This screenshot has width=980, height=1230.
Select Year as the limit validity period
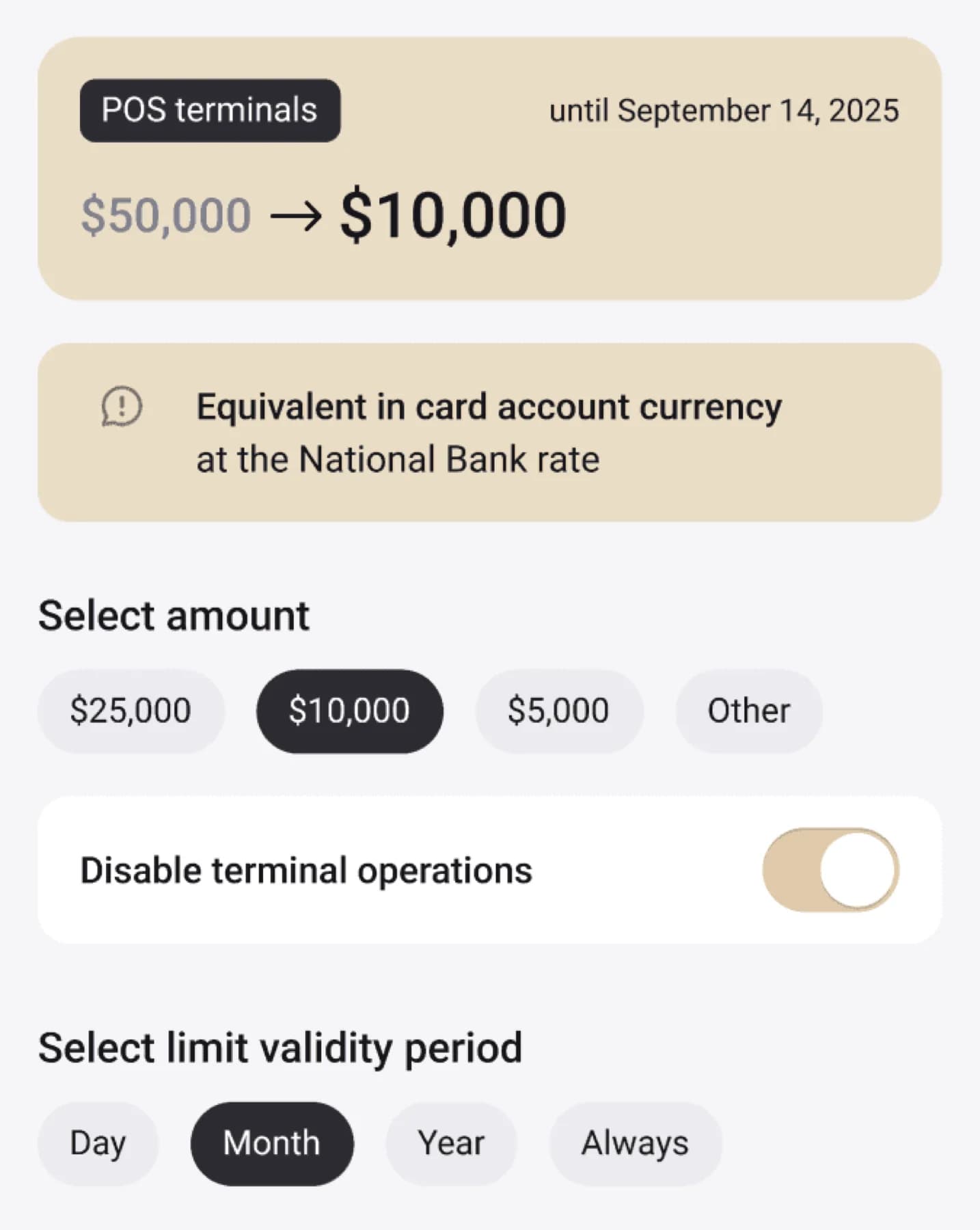click(452, 1142)
